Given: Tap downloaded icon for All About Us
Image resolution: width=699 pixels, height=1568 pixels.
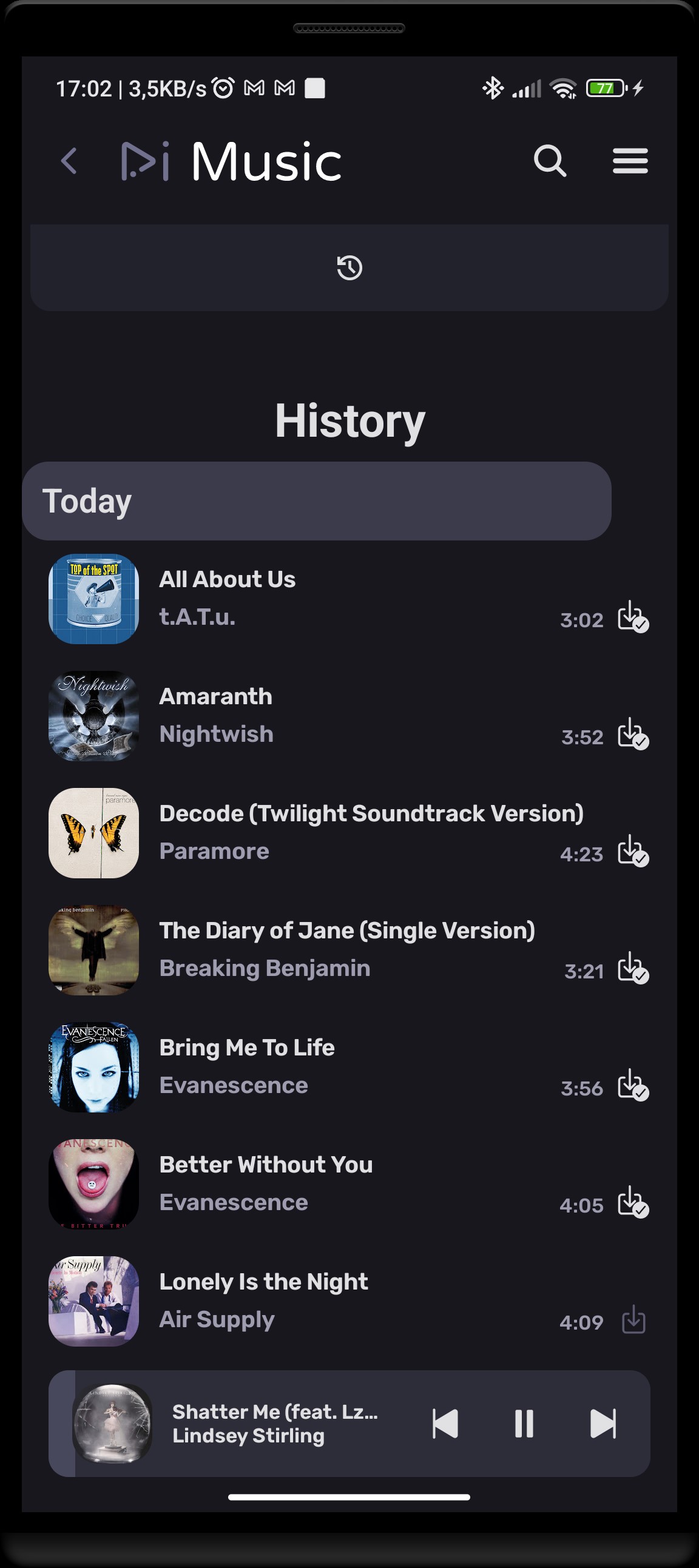Looking at the screenshot, I should tap(633, 617).
